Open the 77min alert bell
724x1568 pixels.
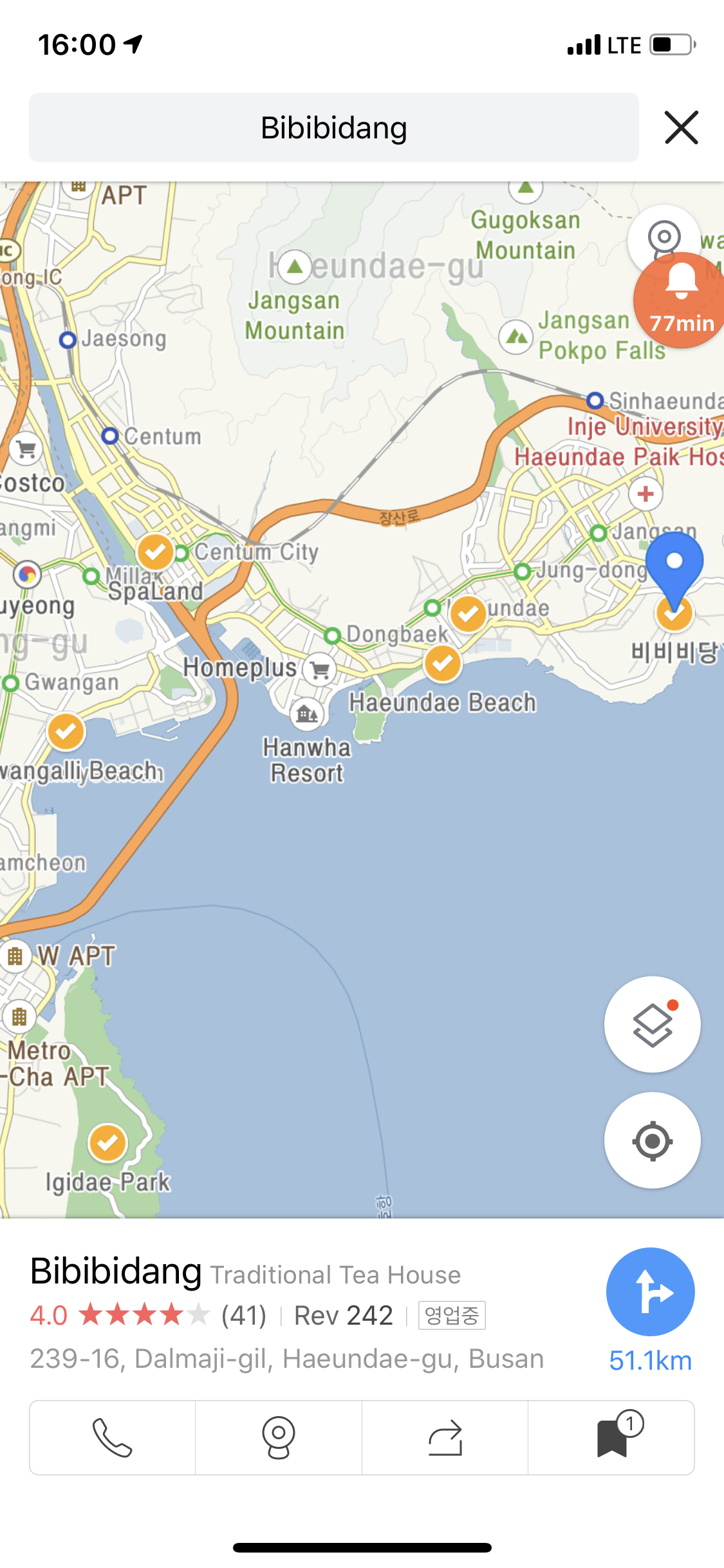pos(682,300)
